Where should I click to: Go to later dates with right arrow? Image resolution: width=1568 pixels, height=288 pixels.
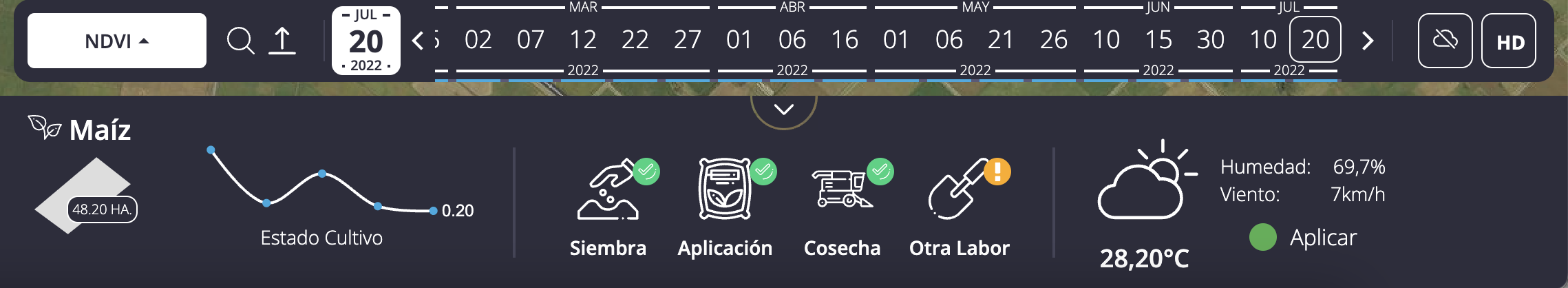[x=1368, y=41]
